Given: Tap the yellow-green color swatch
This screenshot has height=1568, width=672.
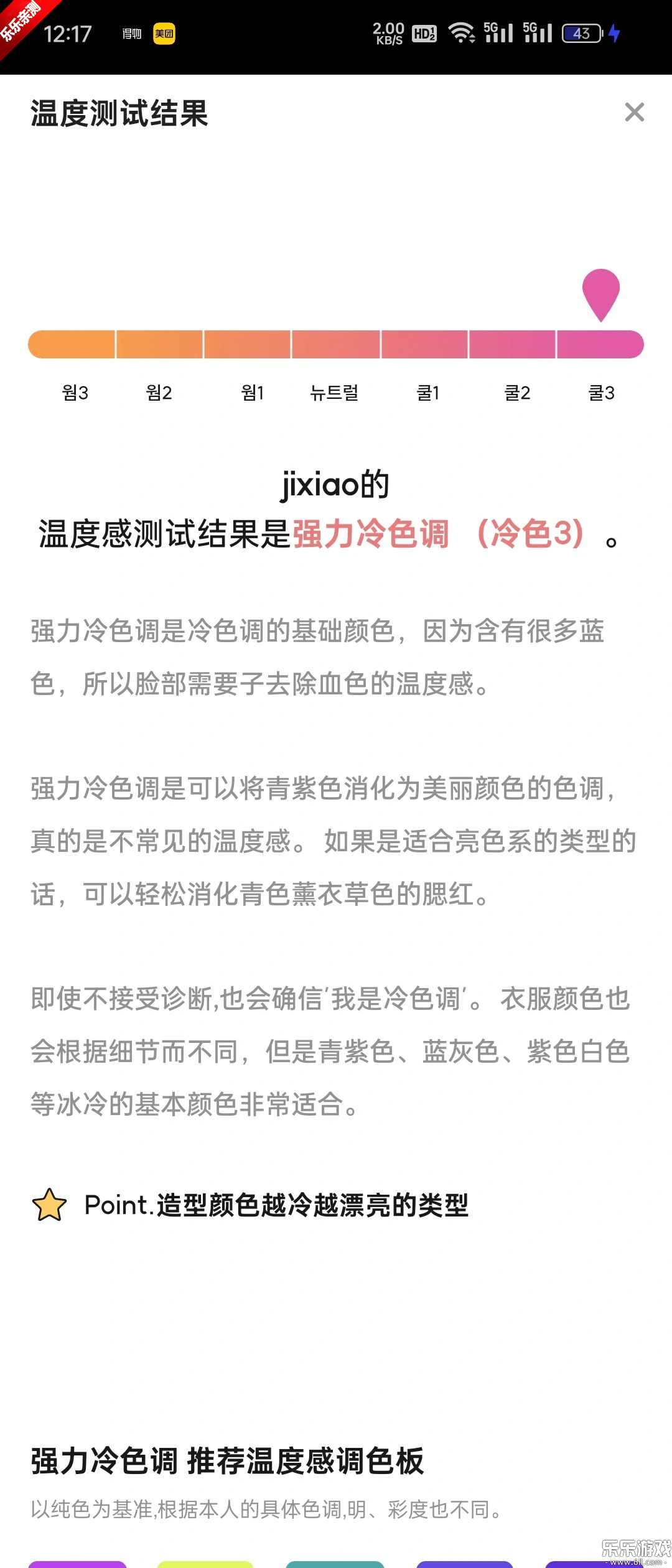Looking at the screenshot, I should pos(205,1562).
